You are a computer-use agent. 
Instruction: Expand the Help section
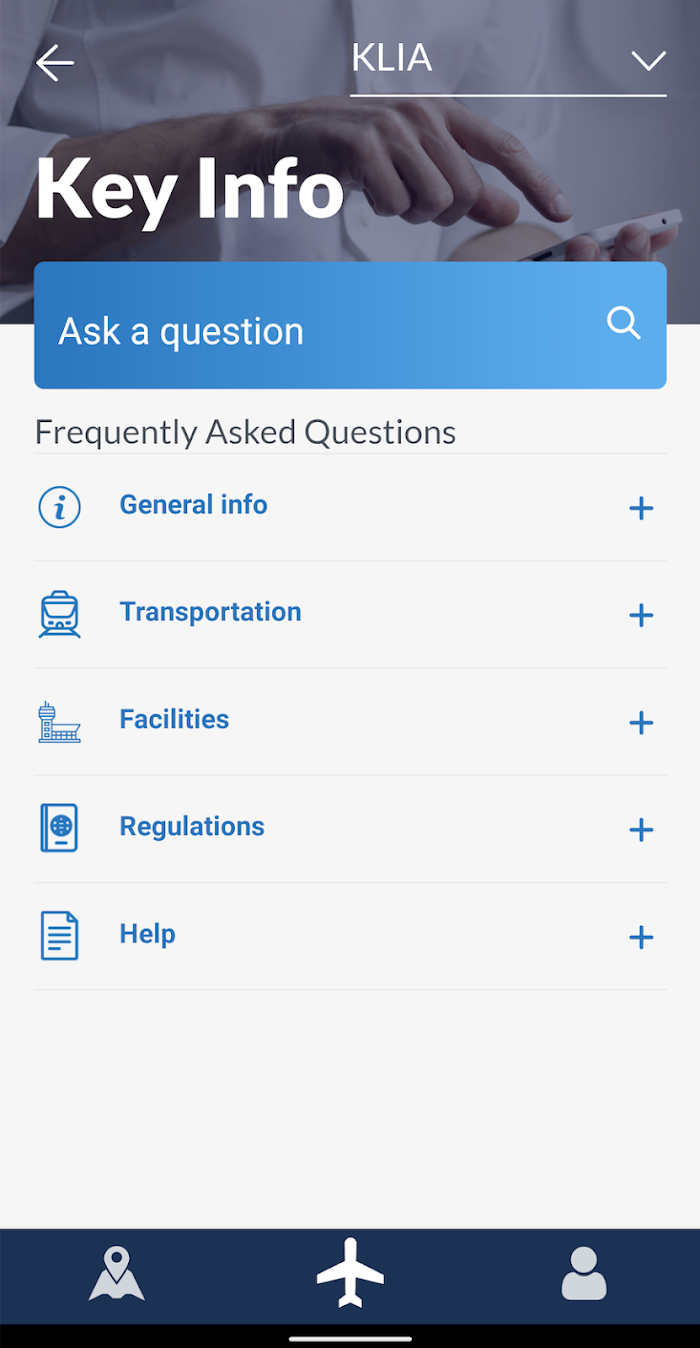[x=350, y=936]
